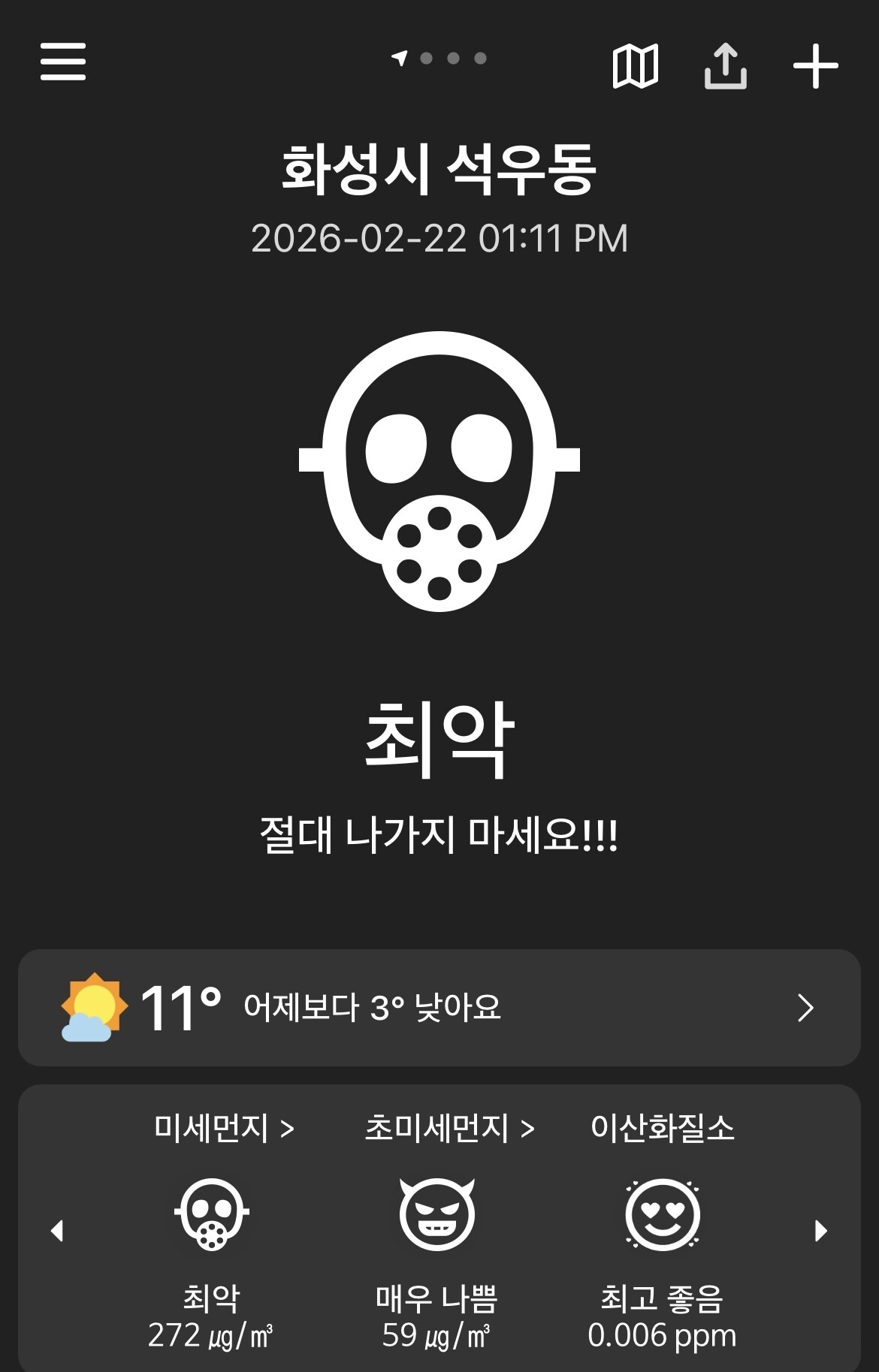The height and width of the screenshot is (1372, 879).
Task: Show next pollutants with right arrow
Action: [821, 1230]
